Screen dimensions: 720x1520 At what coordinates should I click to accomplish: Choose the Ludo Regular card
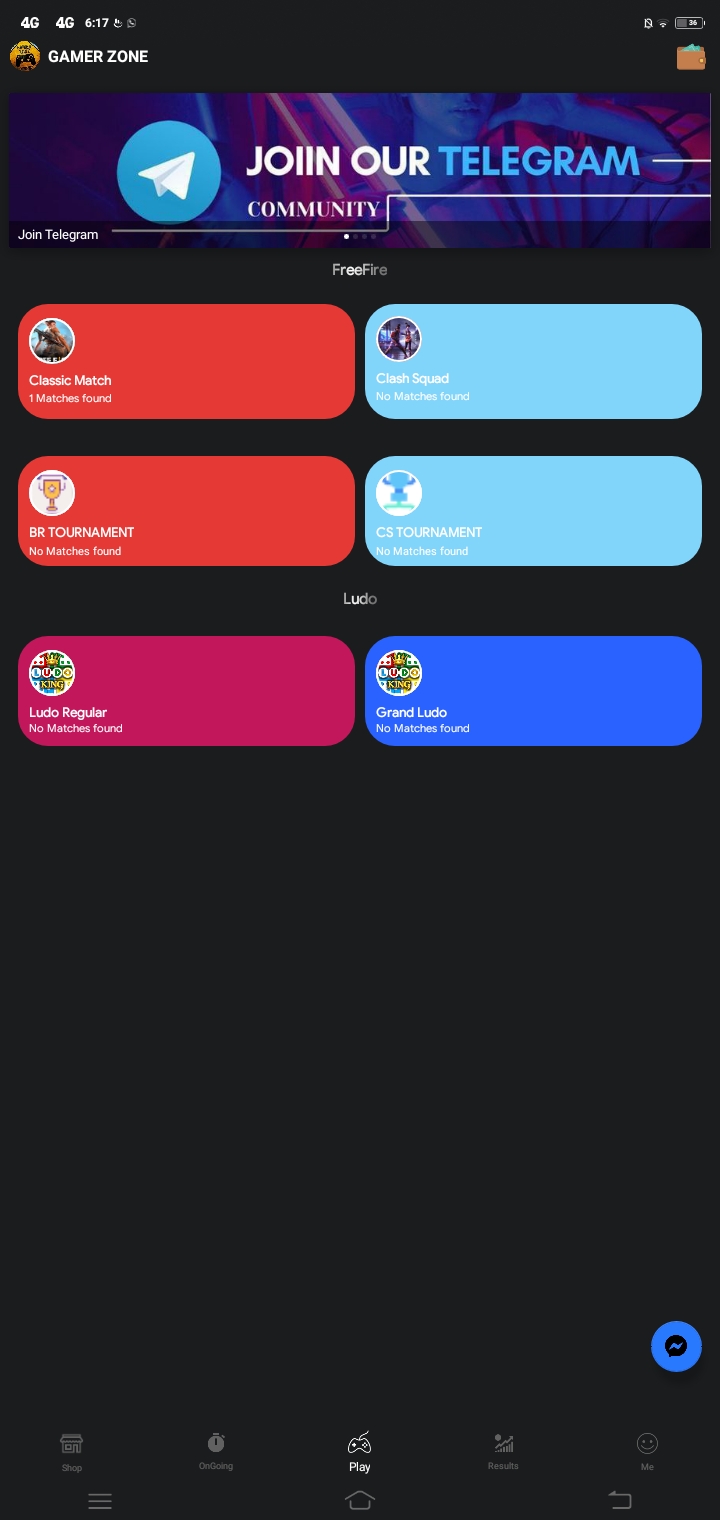[x=186, y=691]
